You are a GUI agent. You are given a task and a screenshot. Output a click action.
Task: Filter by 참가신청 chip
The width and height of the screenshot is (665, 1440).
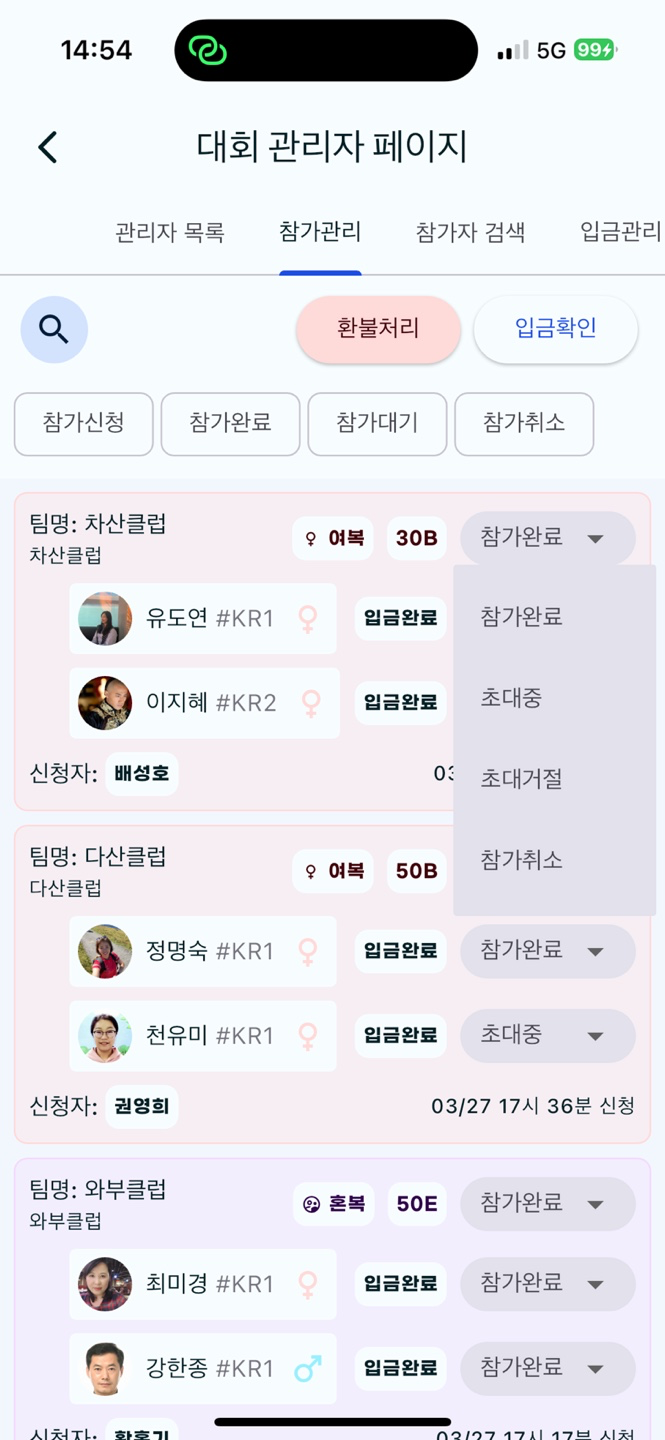click(x=84, y=423)
